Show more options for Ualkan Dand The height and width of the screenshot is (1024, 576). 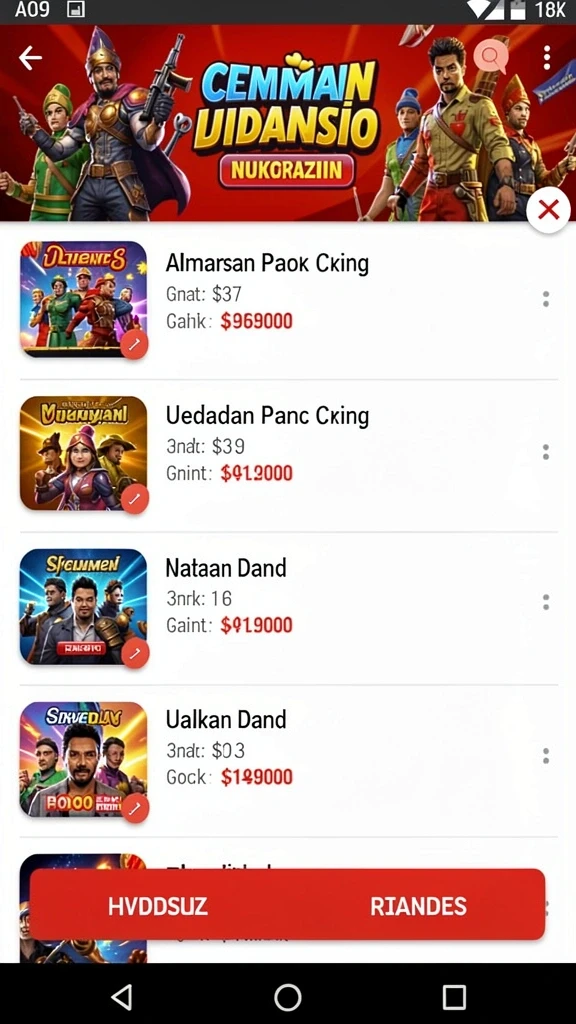[x=545, y=756]
